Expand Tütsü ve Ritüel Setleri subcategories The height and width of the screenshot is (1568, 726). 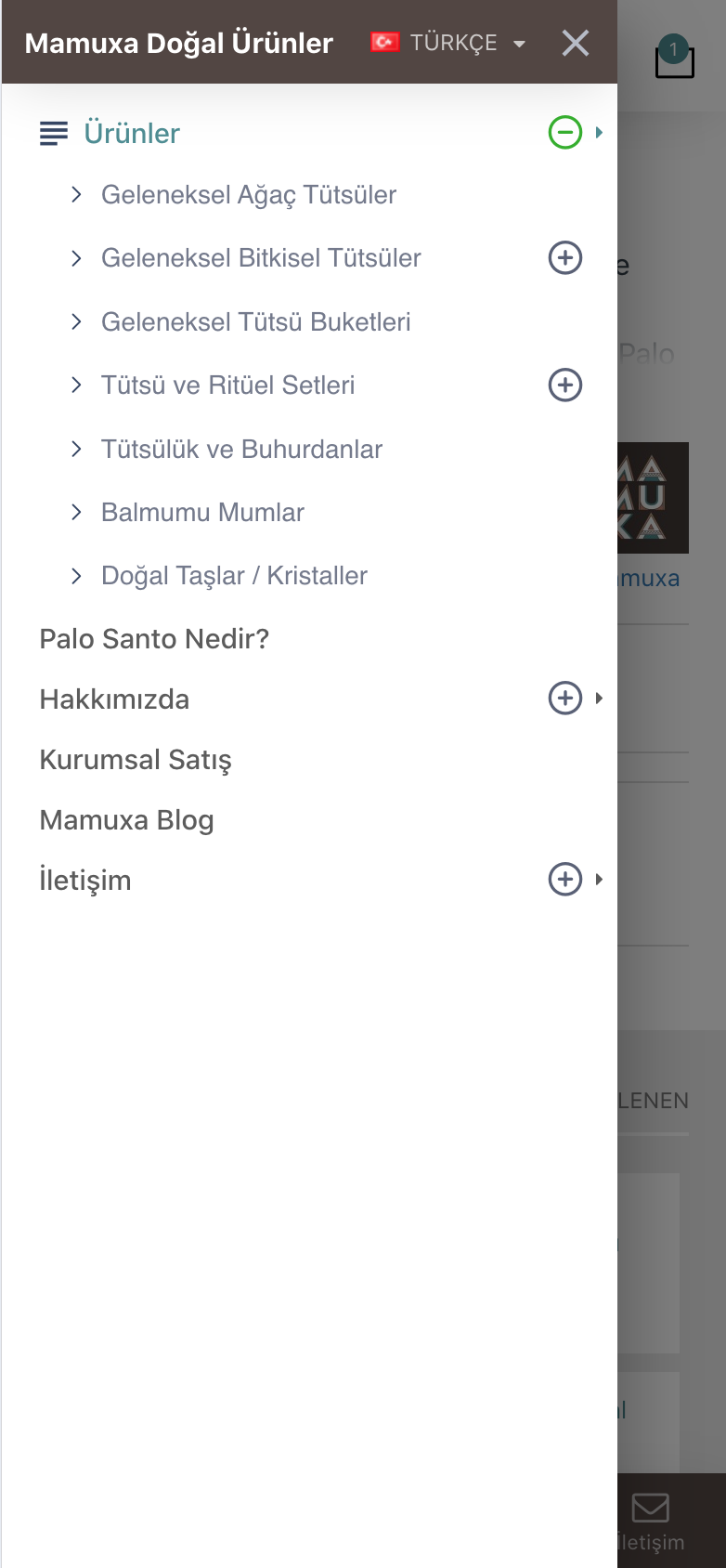[565, 385]
